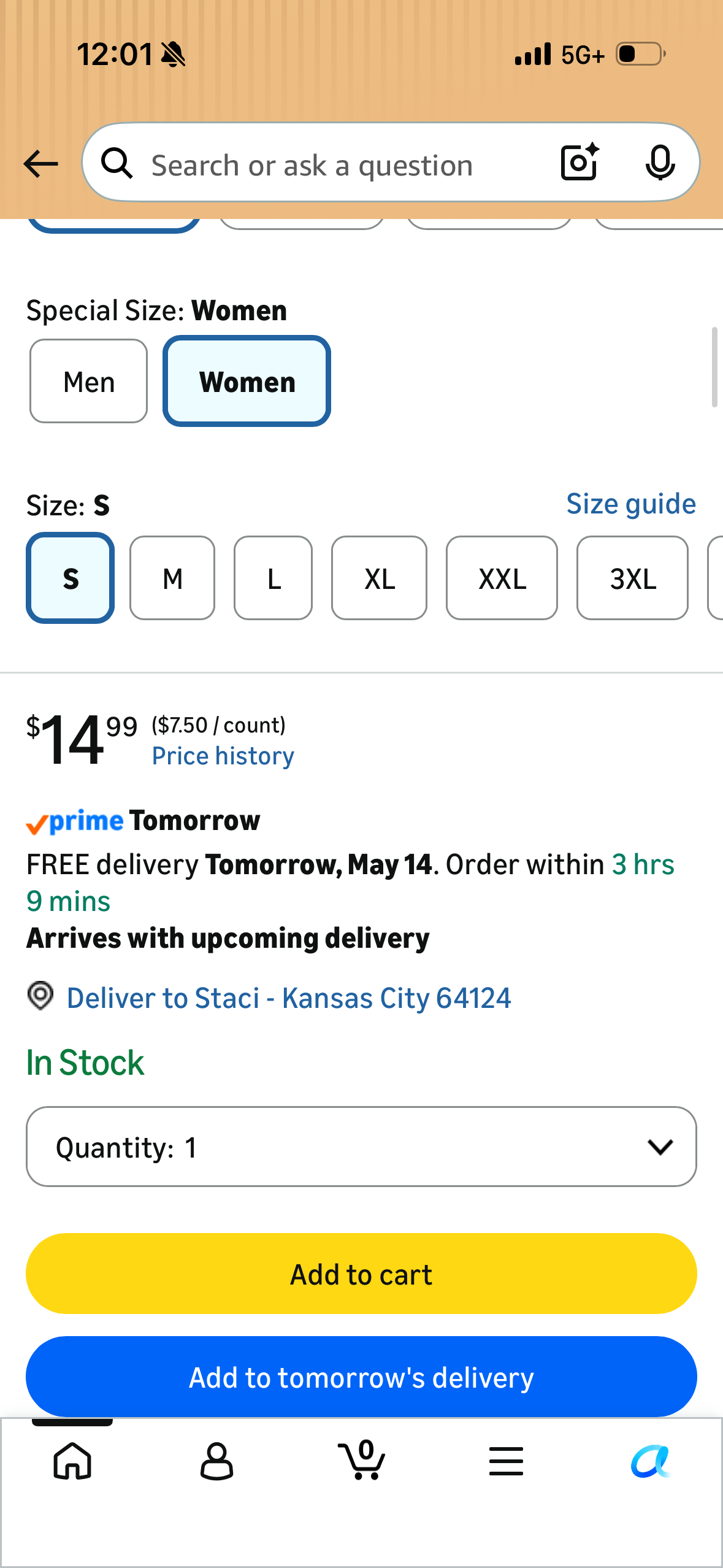Pick size XL
The width and height of the screenshot is (723, 1568).
tap(379, 578)
